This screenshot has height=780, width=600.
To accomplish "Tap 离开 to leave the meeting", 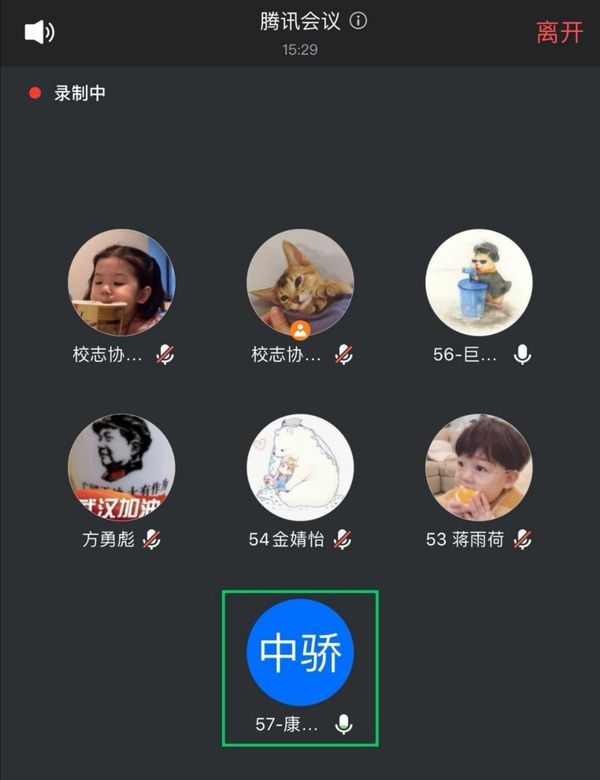I will click(x=559, y=32).
